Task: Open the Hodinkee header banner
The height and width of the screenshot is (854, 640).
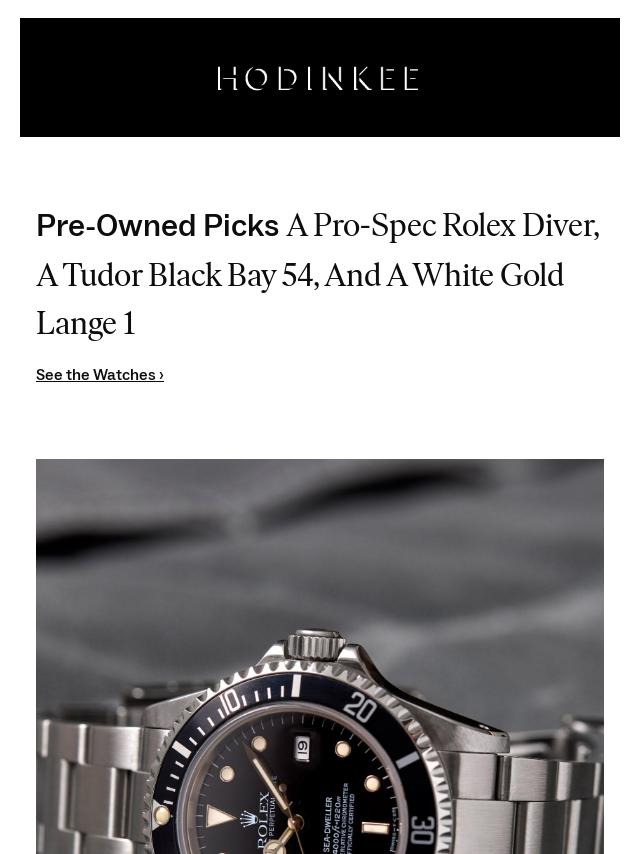Action: coord(319,78)
